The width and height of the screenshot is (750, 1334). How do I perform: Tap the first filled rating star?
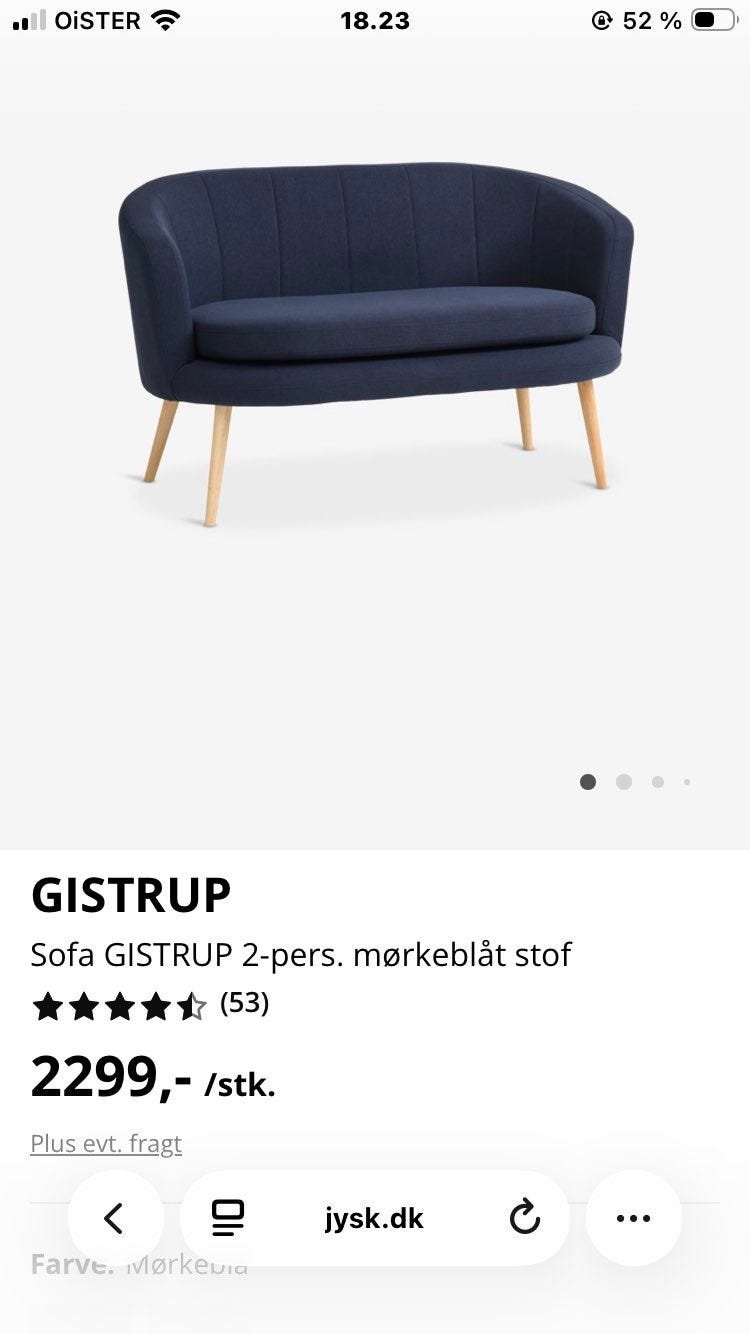(48, 1007)
